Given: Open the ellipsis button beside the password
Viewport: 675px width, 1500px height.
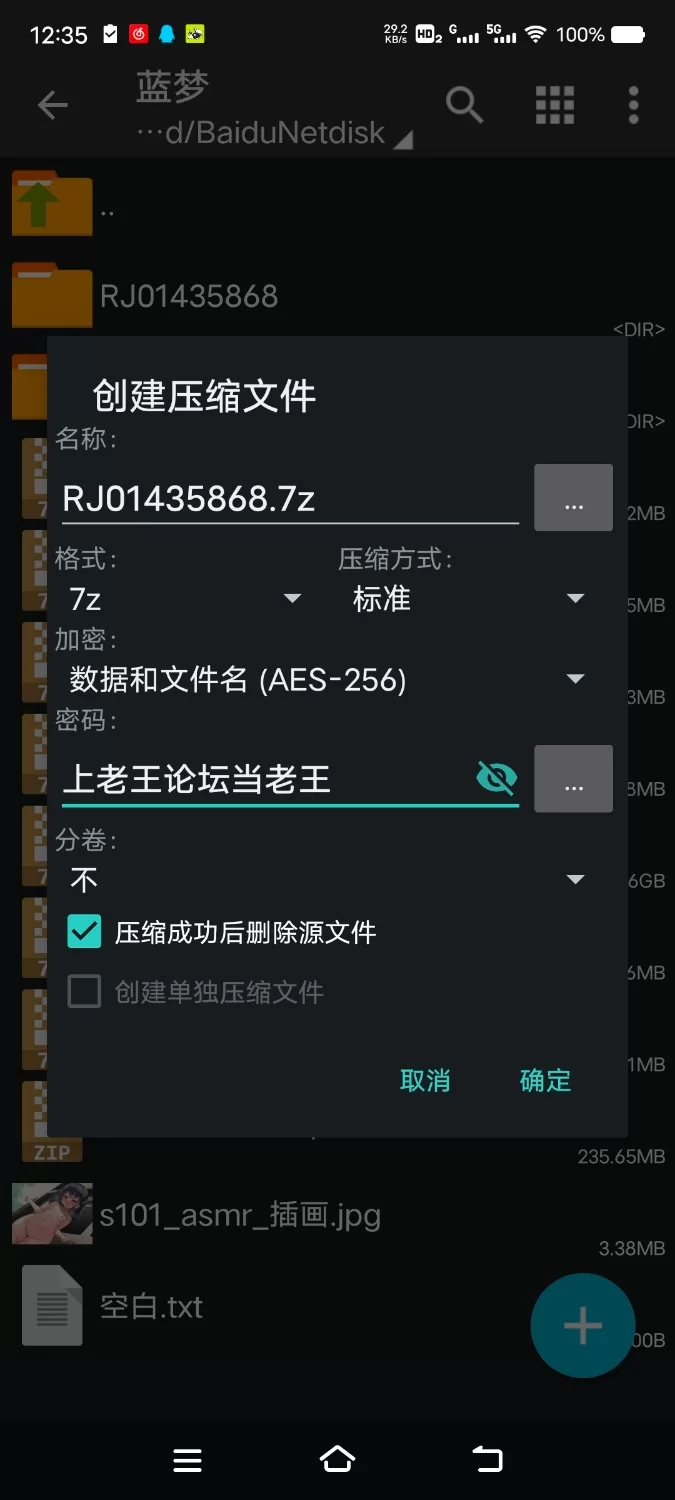Looking at the screenshot, I should (573, 778).
